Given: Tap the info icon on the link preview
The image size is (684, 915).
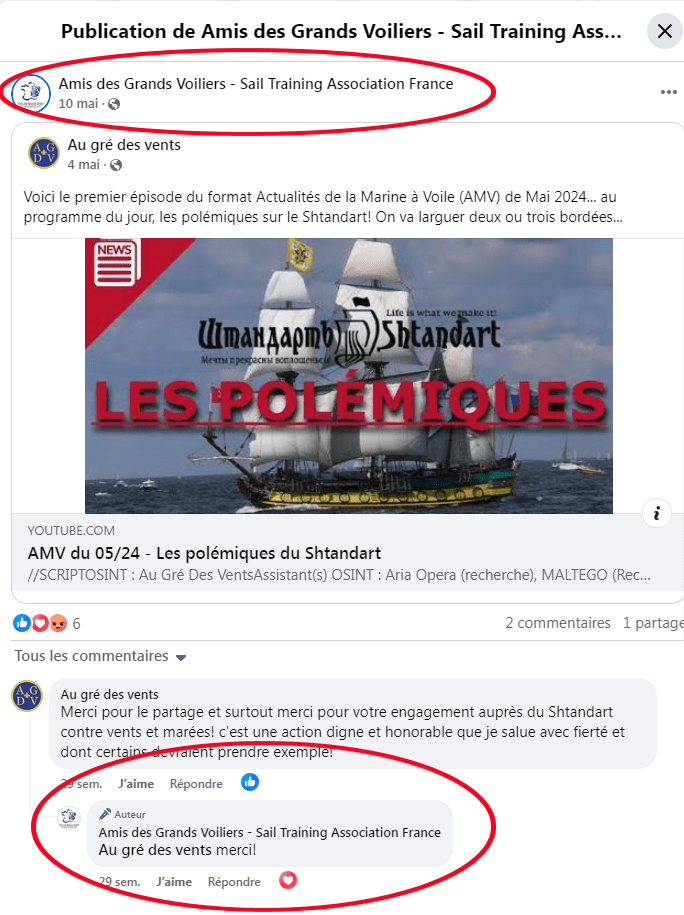Looking at the screenshot, I should click(657, 513).
